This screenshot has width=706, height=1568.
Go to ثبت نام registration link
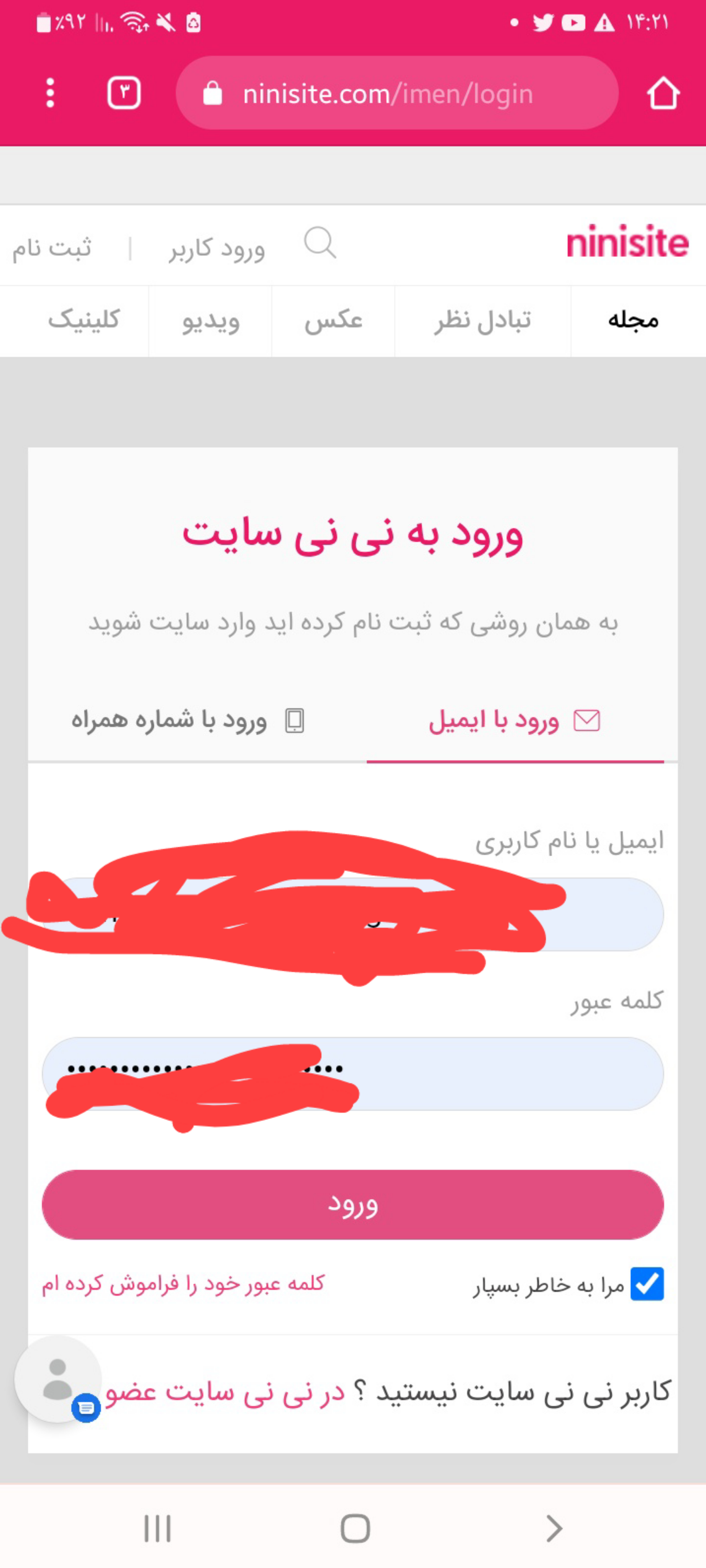tap(52, 249)
